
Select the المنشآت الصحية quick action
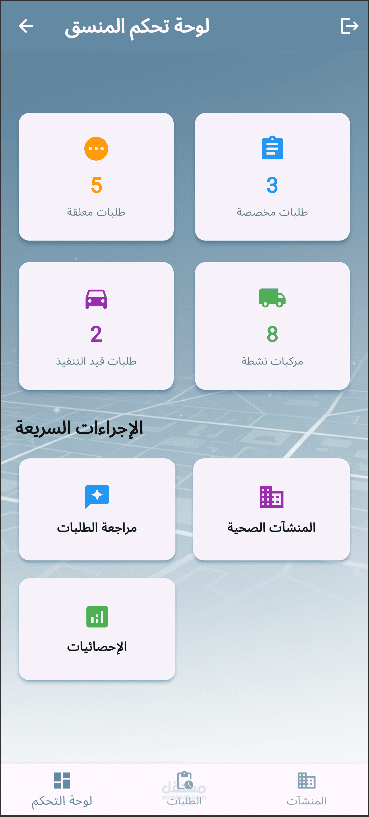(x=272, y=509)
